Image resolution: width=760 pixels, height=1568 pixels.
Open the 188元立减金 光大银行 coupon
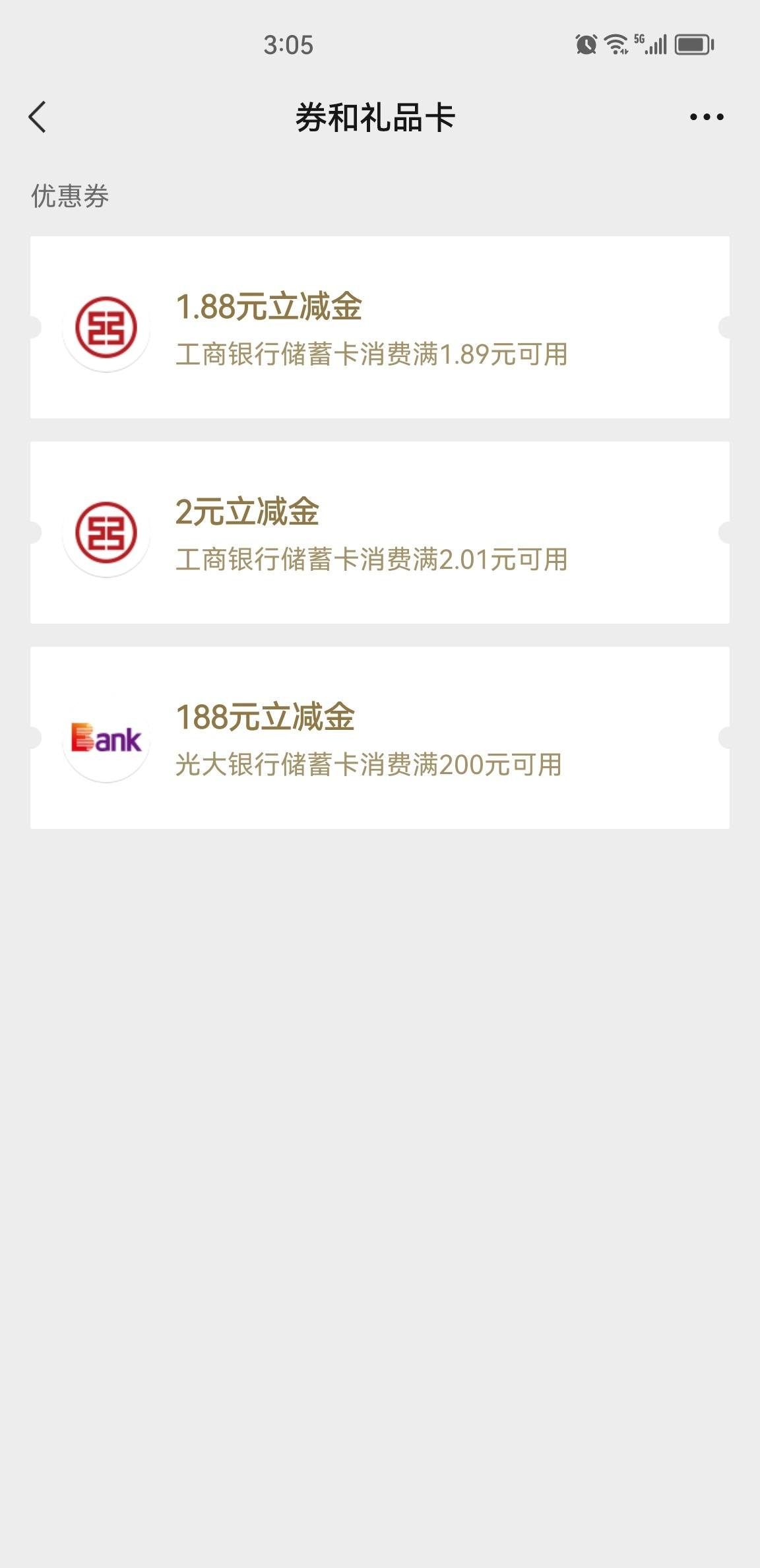[x=380, y=738]
